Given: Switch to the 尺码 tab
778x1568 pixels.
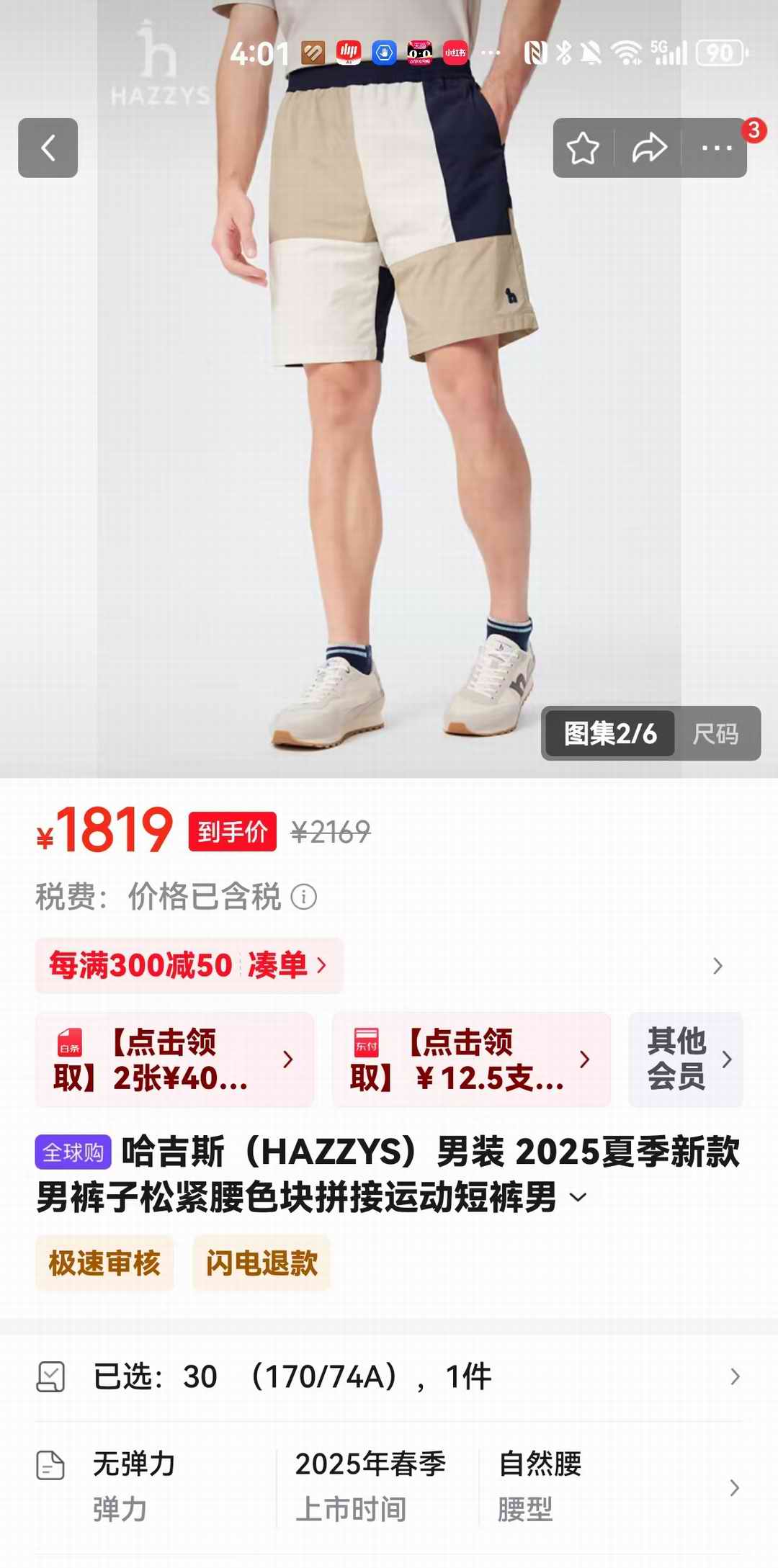Looking at the screenshot, I should (715, 734).
